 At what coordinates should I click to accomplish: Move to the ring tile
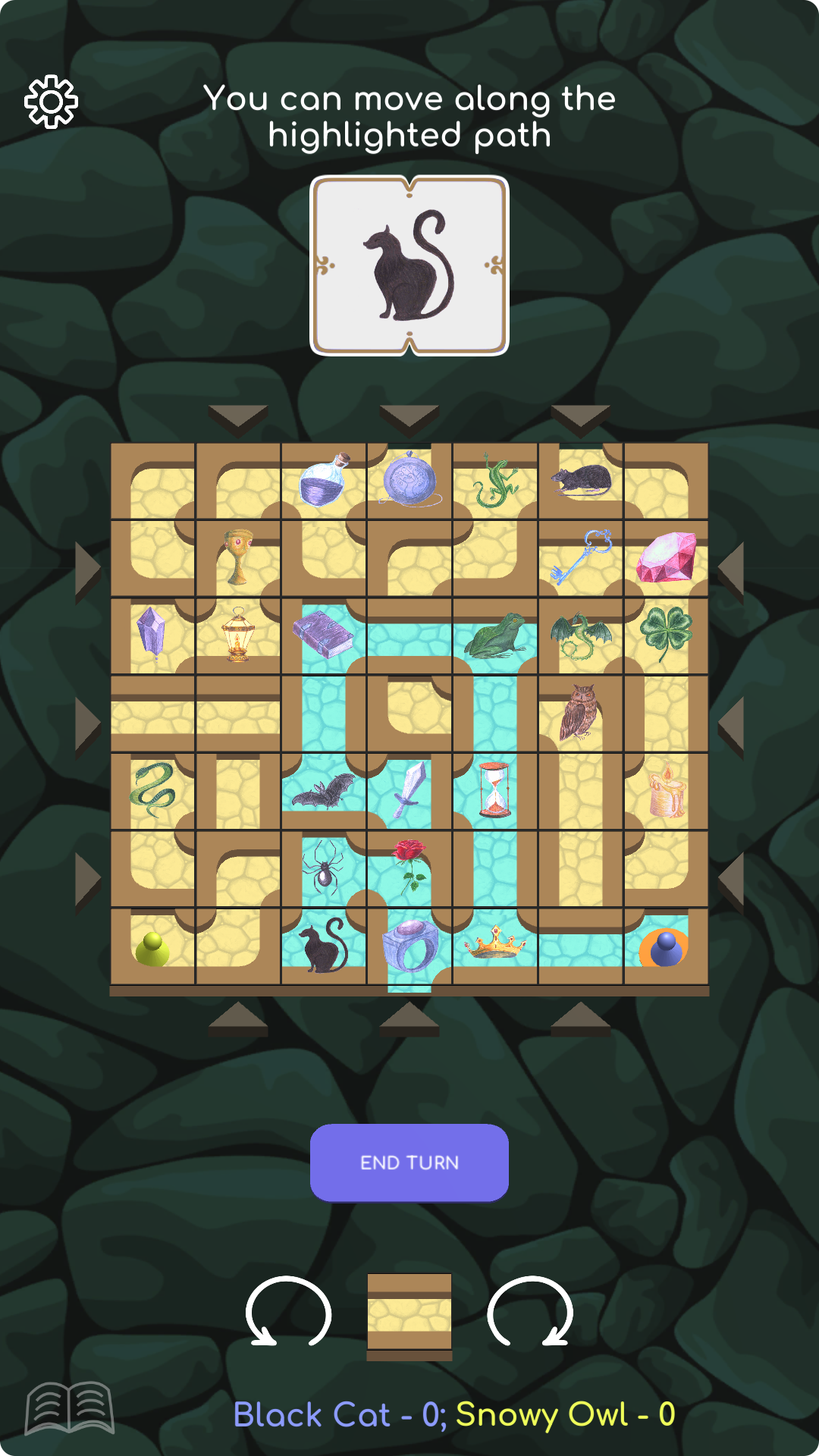(409, 946)
